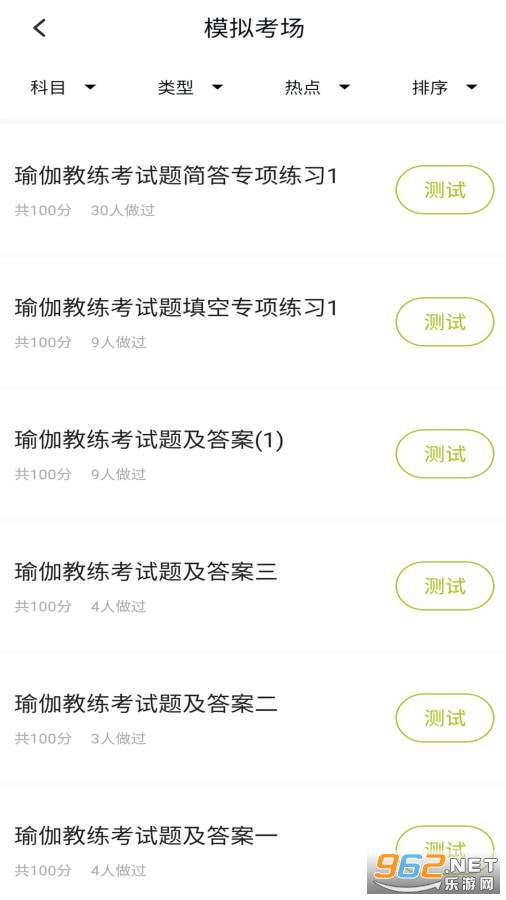Launch 测试 for 考试题及答案三

point(445,586)
